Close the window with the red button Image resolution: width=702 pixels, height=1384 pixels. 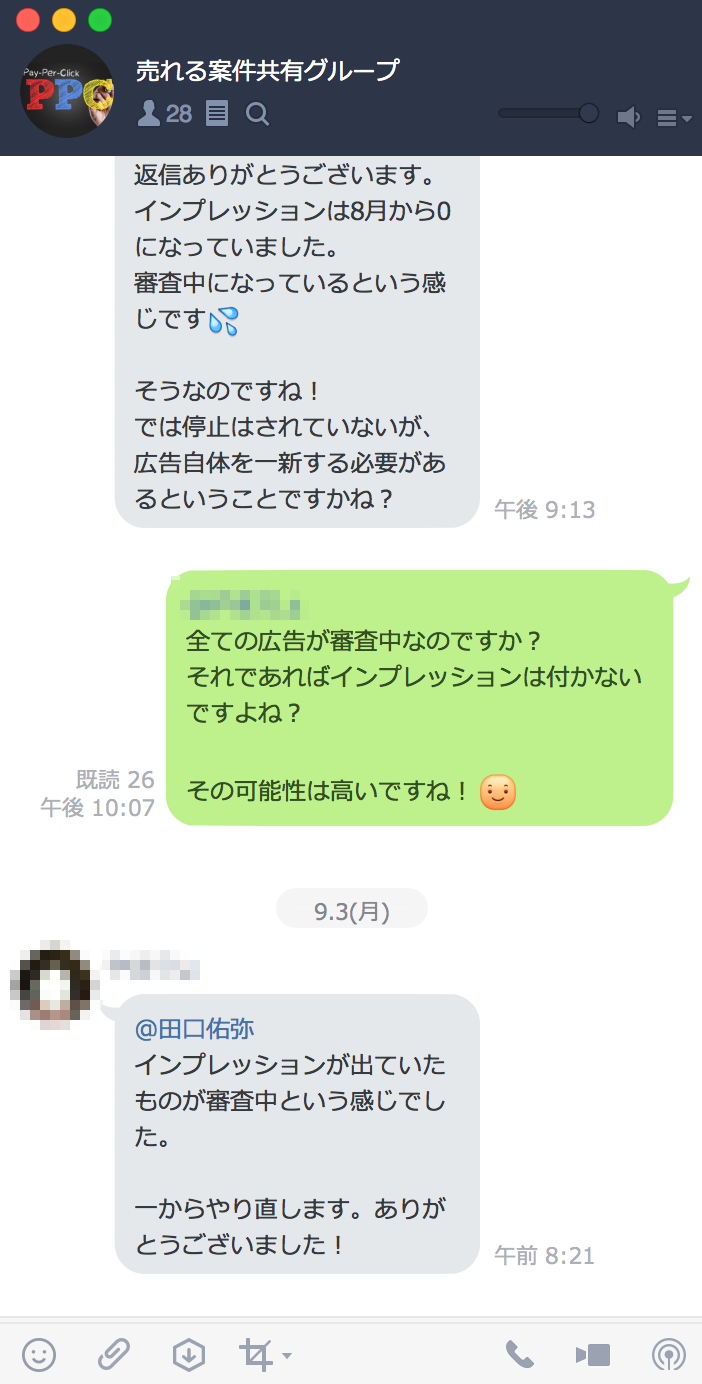click(28, 20)
